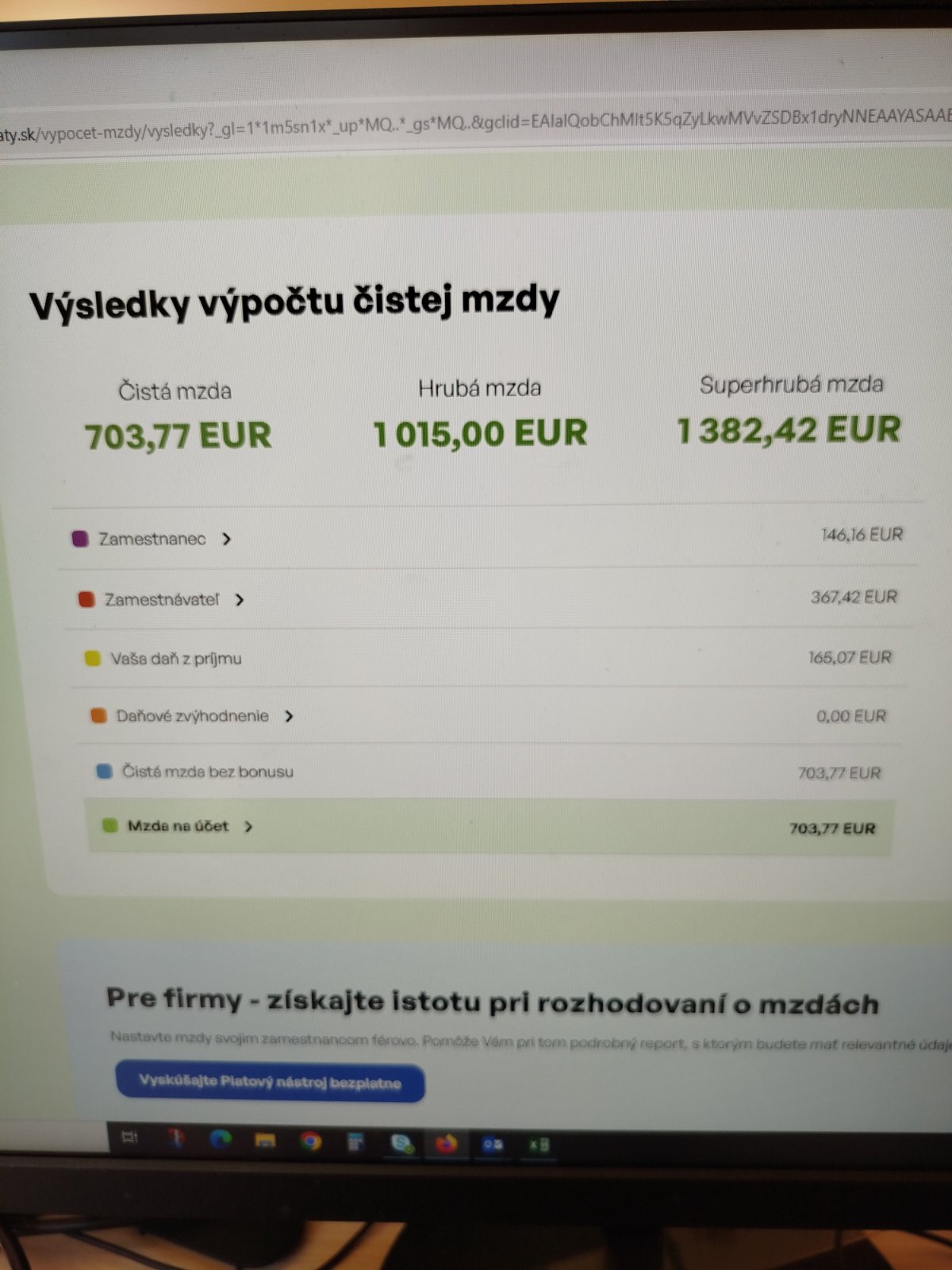
Task: Expand the Mzda na účet row
Action: (248, 826)
